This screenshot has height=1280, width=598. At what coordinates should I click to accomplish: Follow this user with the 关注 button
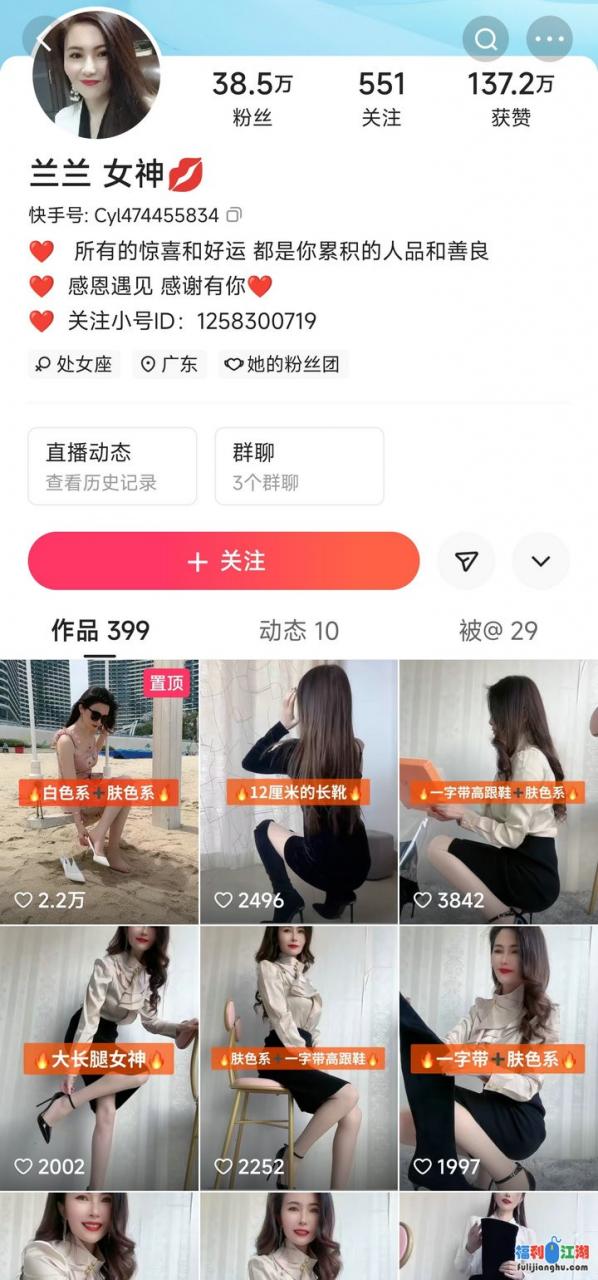tap(224, 561)
